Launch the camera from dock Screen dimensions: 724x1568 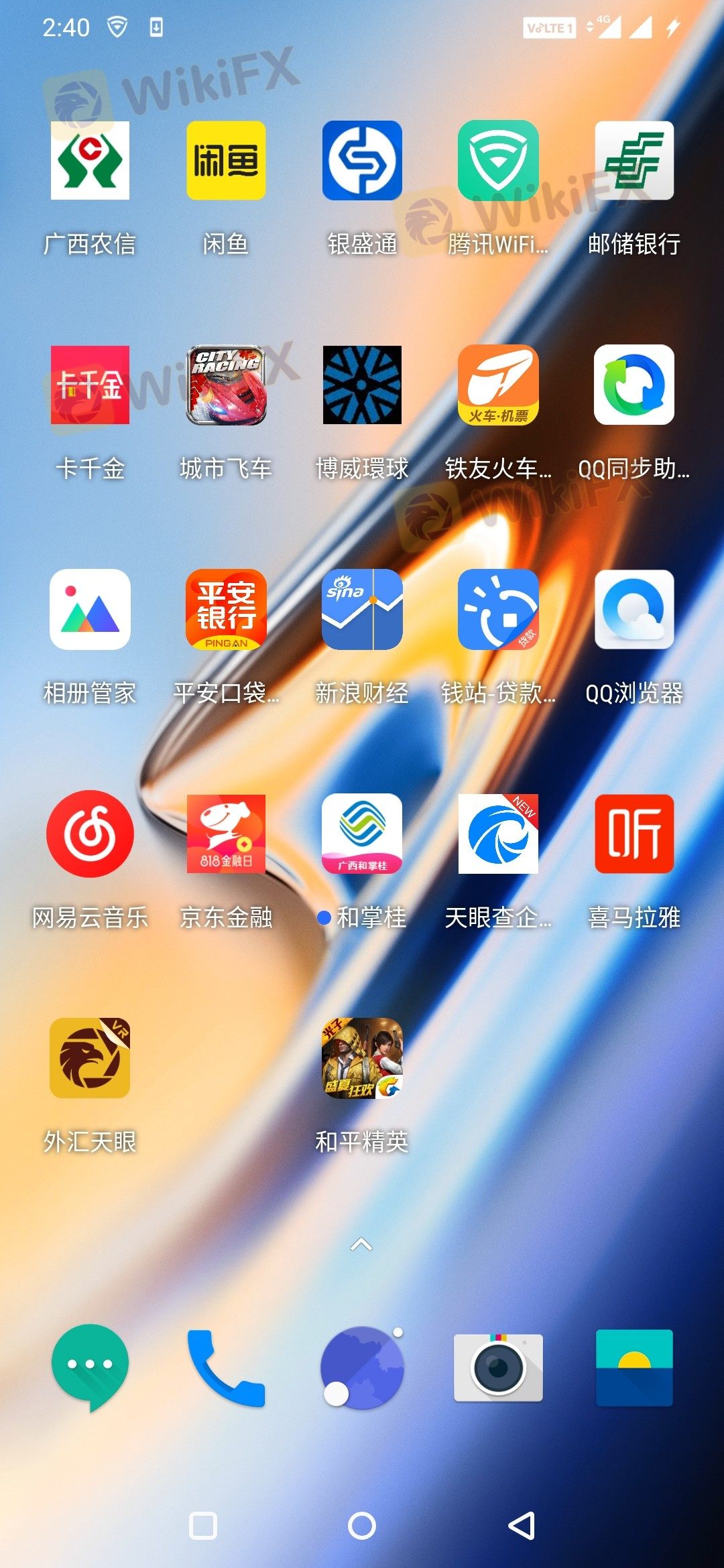pos(498,1368)
